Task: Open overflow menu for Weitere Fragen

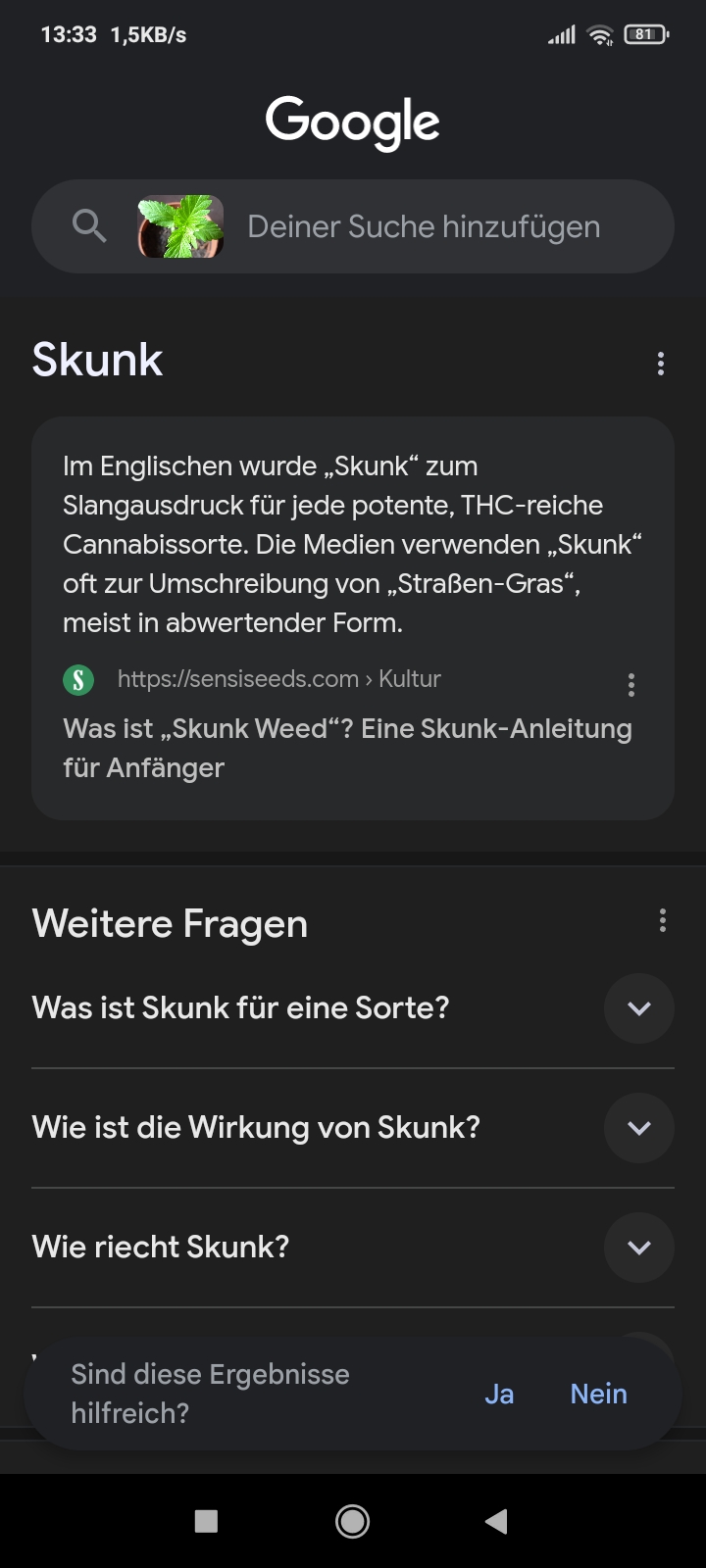Action: [x=663, y=920]
